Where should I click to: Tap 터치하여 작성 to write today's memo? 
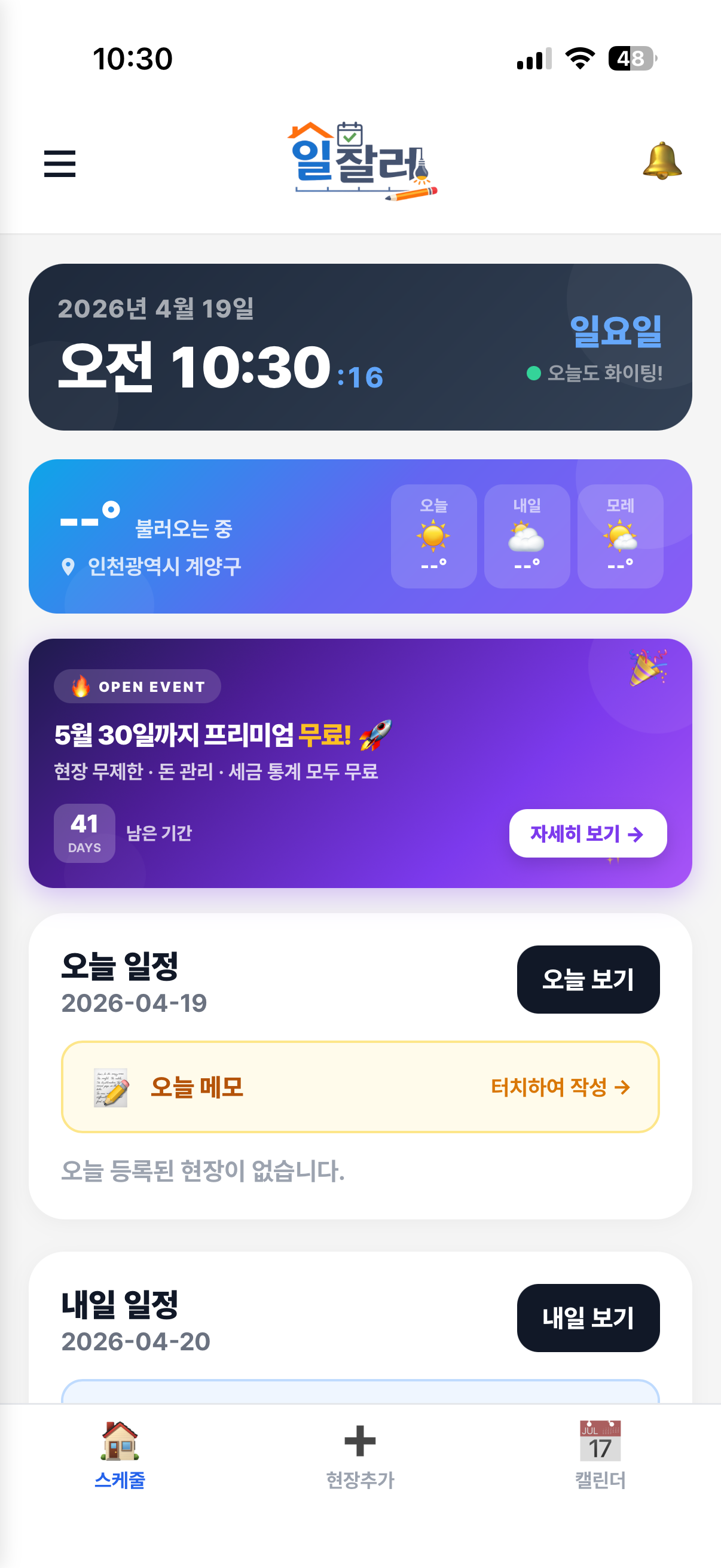click(x=560, y=1089)
